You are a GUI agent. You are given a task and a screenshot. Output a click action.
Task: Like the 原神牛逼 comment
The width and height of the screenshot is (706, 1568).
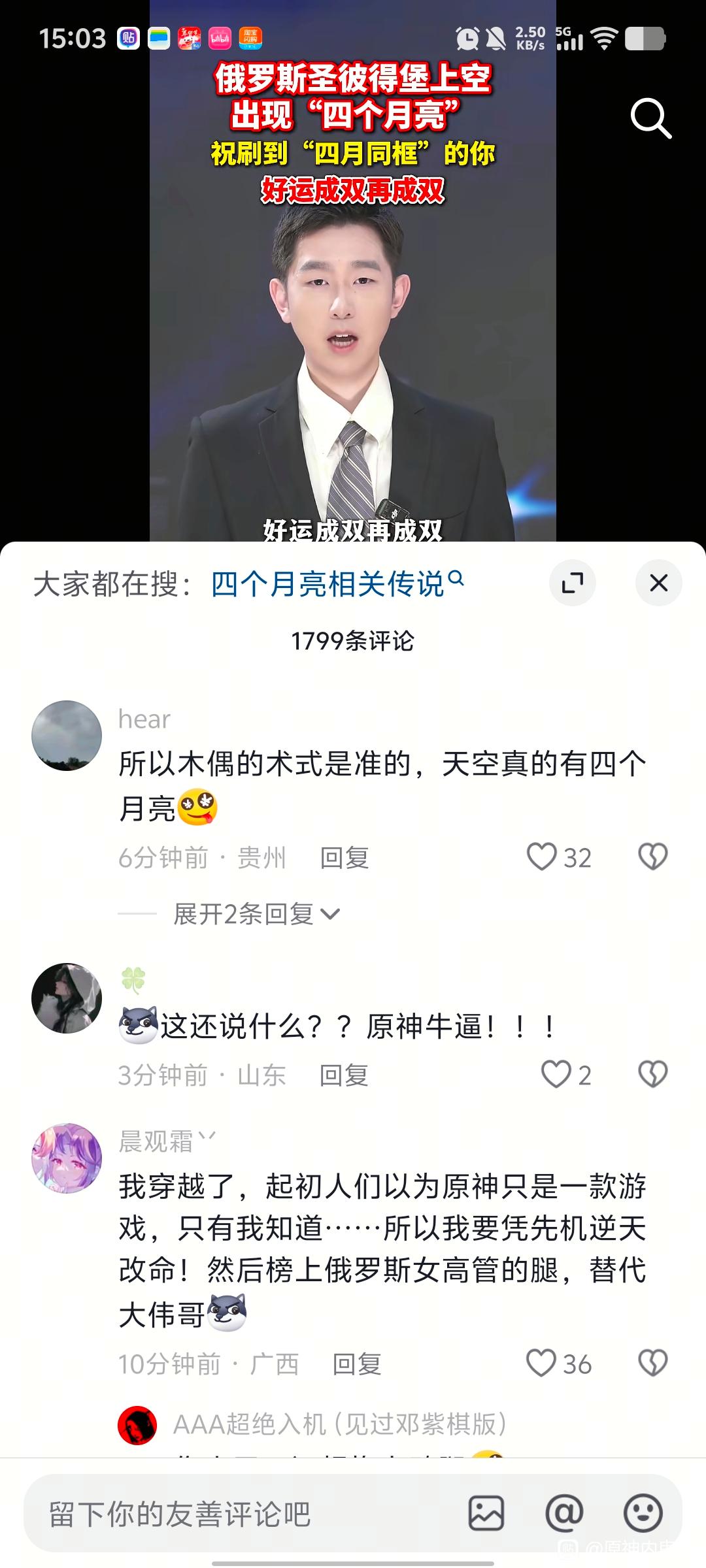[x=556, y=1074]
